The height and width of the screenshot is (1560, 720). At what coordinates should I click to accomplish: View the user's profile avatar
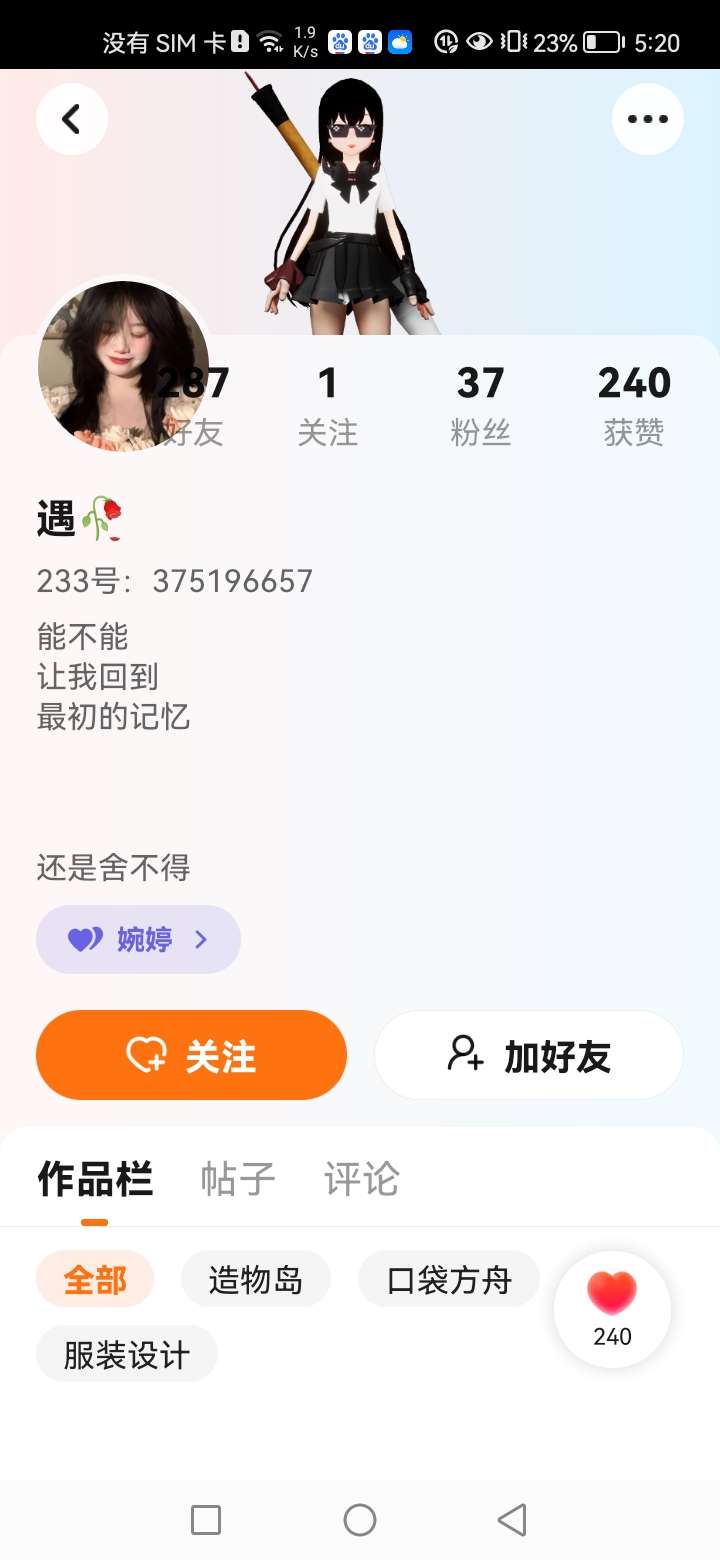pos(123,366)
